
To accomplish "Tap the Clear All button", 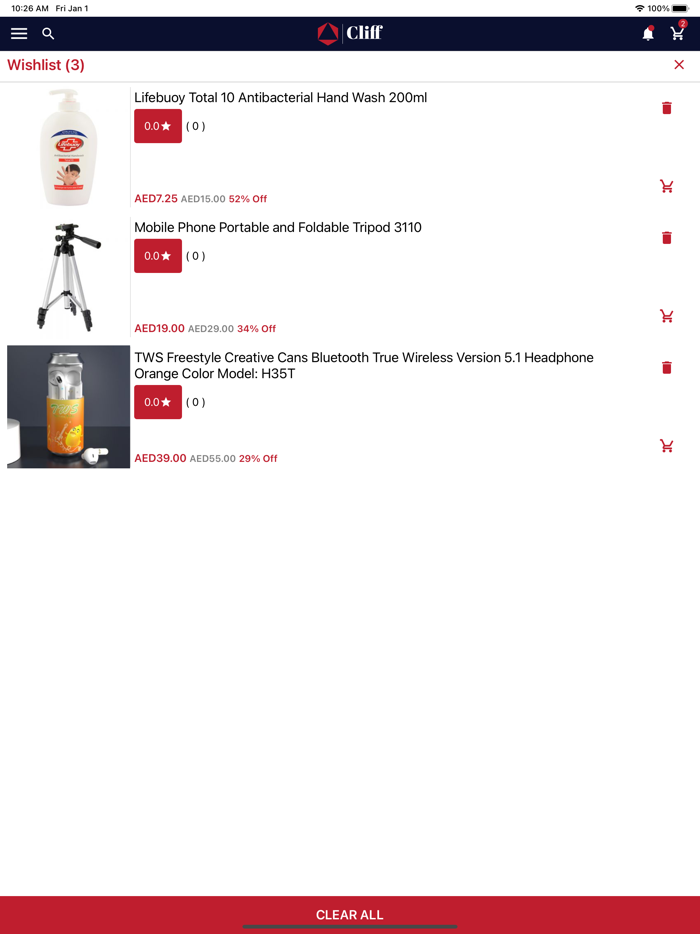I will click(350, 914).
